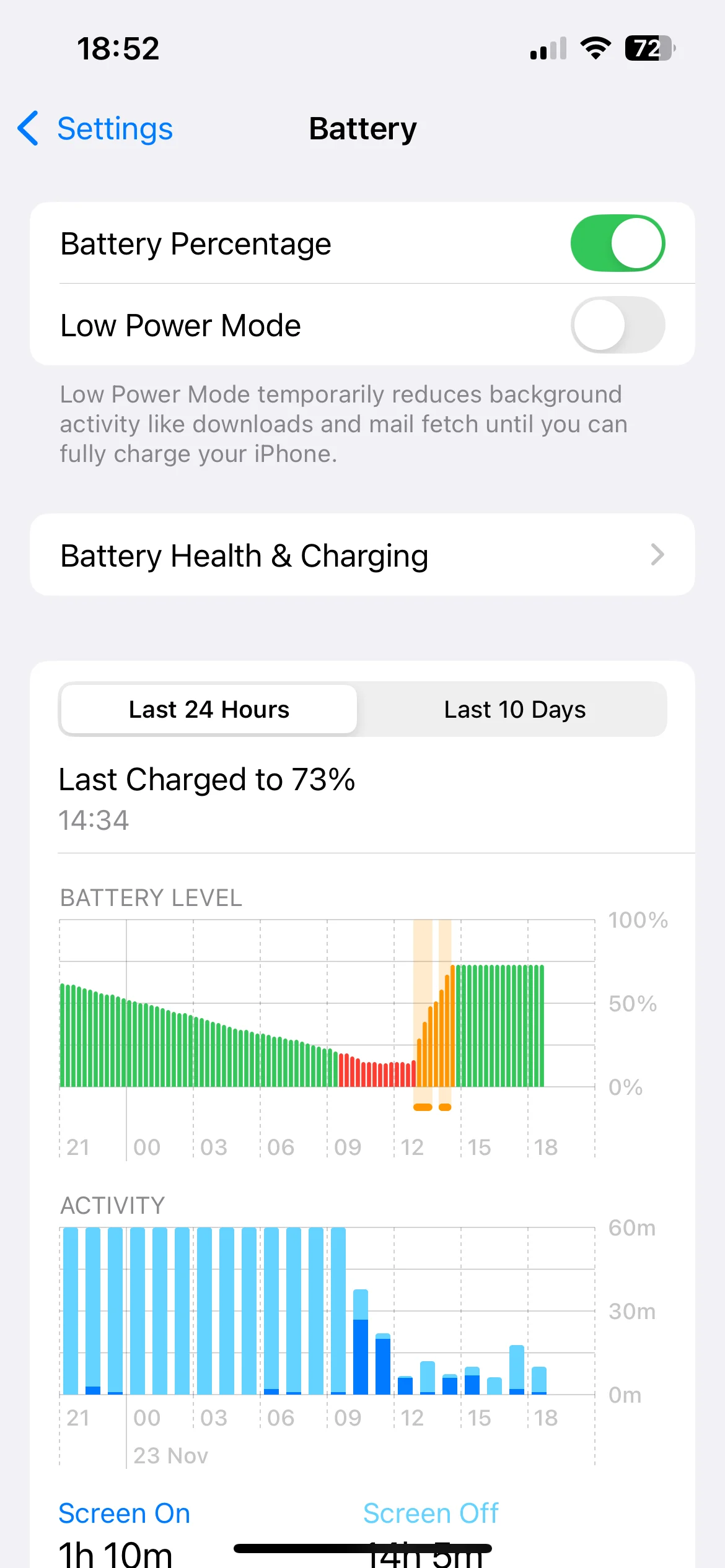Go back to Settings

[95, 129]
